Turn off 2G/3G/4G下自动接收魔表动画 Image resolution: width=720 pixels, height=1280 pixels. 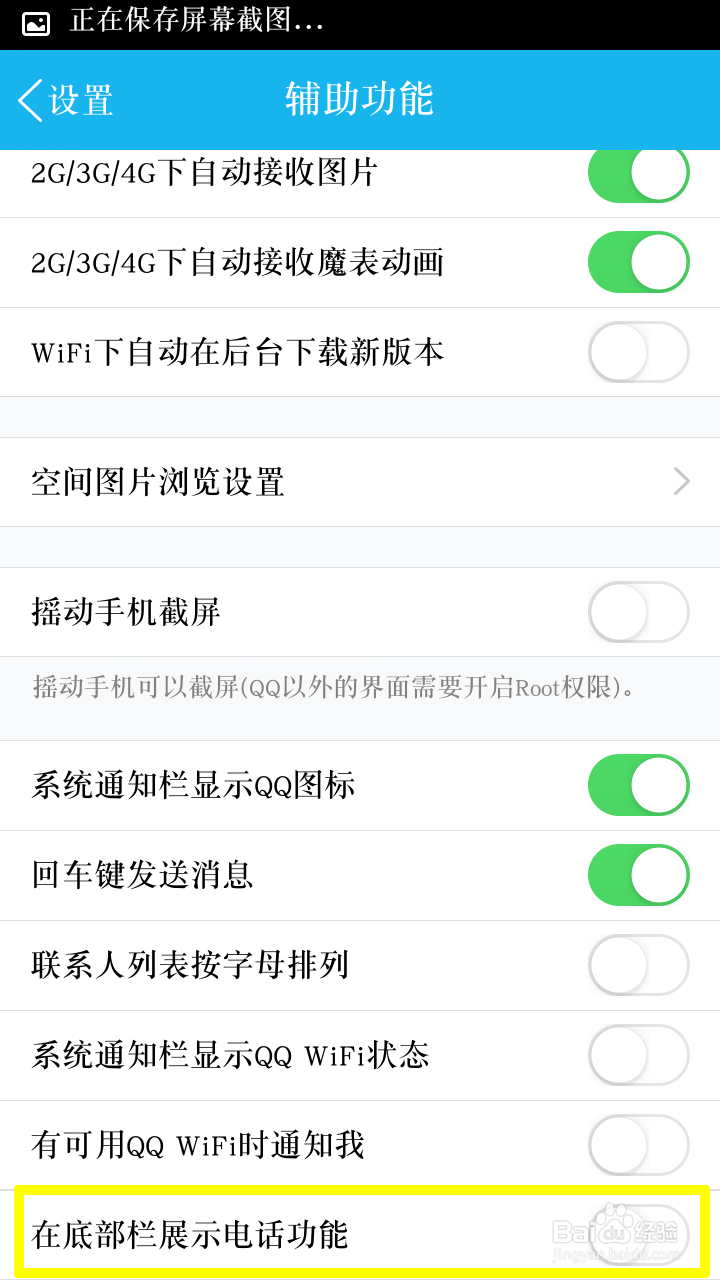pos(639,262)
